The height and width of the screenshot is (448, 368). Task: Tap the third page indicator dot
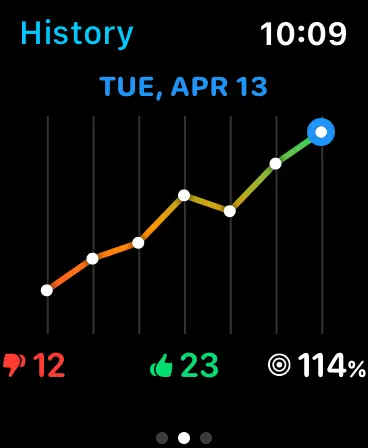(206, 438)
